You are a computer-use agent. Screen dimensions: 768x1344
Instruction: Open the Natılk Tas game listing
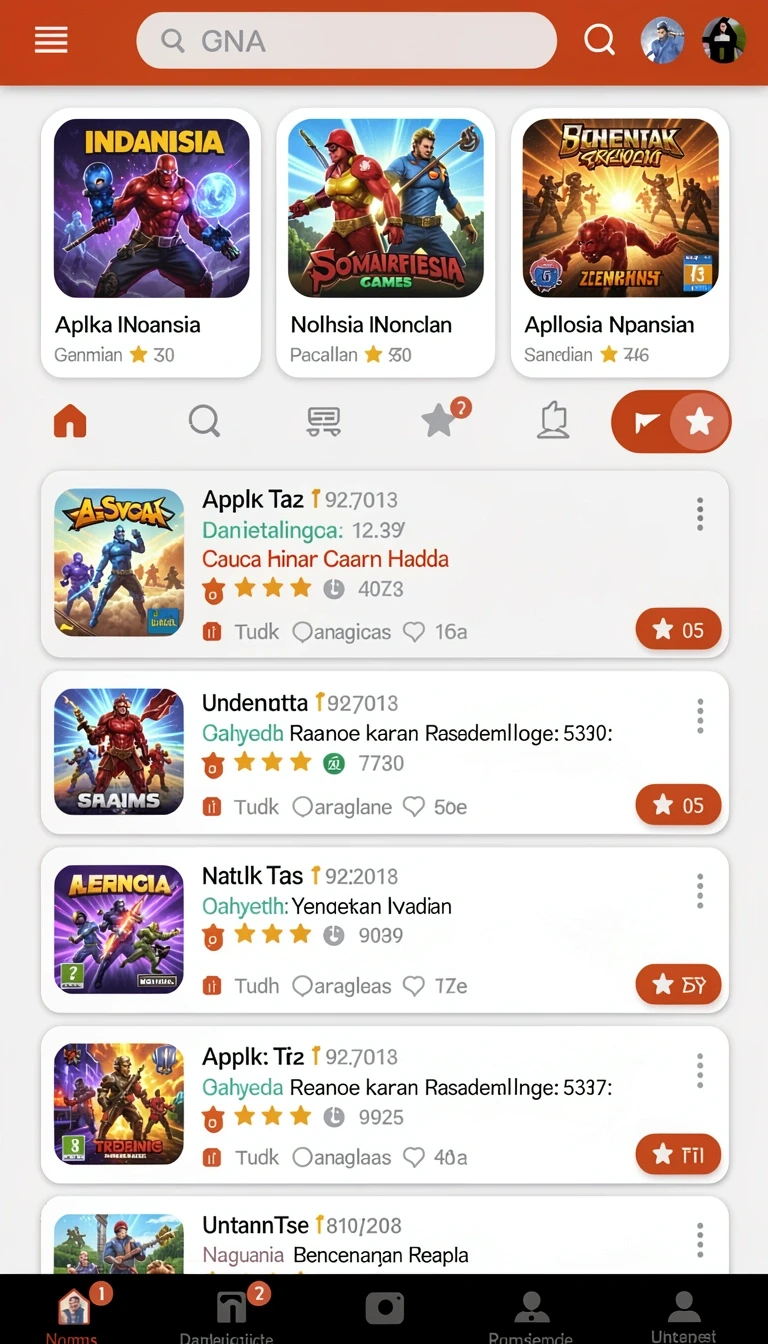[x=385, y=931]
